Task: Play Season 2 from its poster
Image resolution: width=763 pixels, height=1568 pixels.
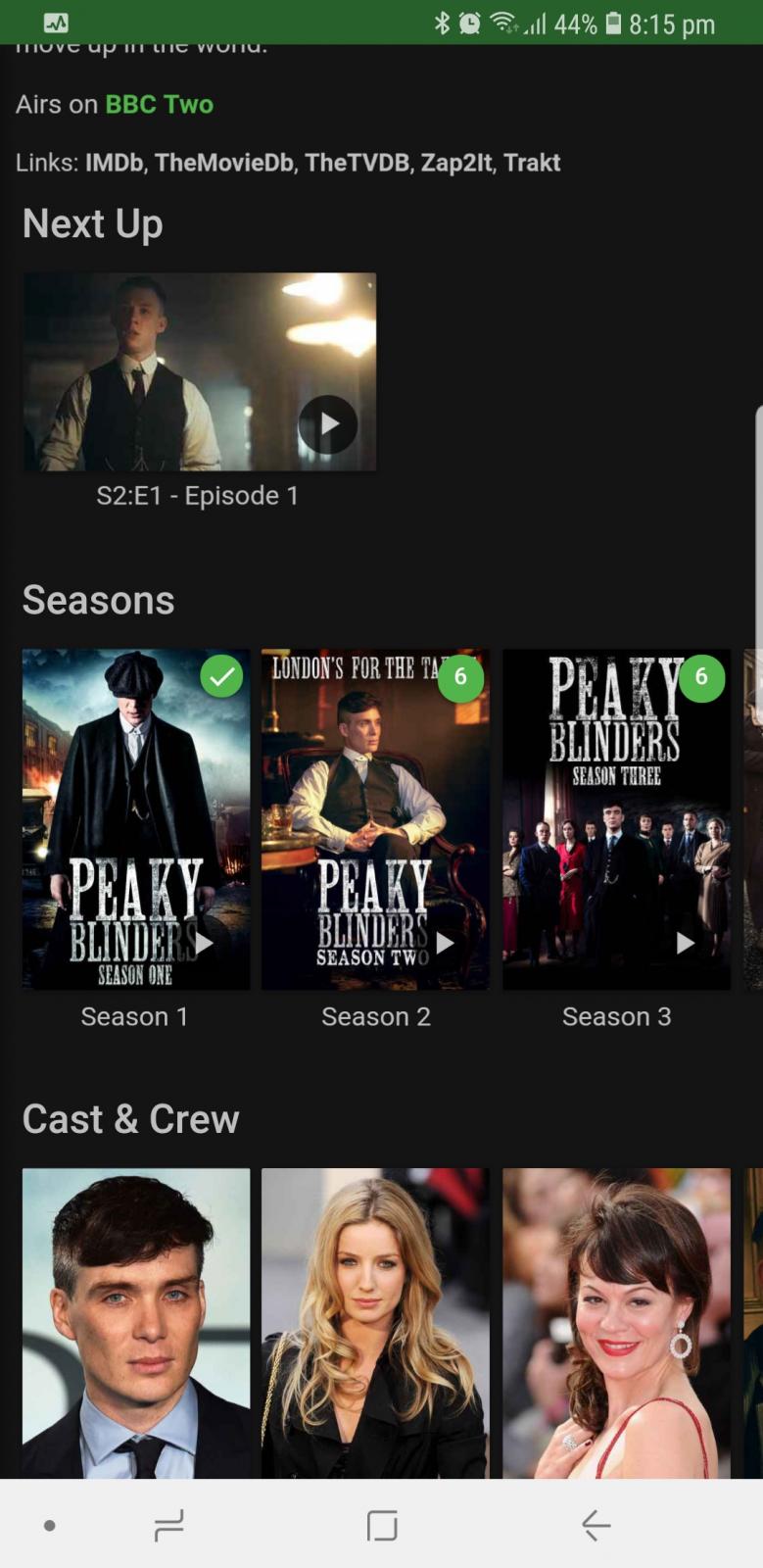Action: click(x=445, y=943)
